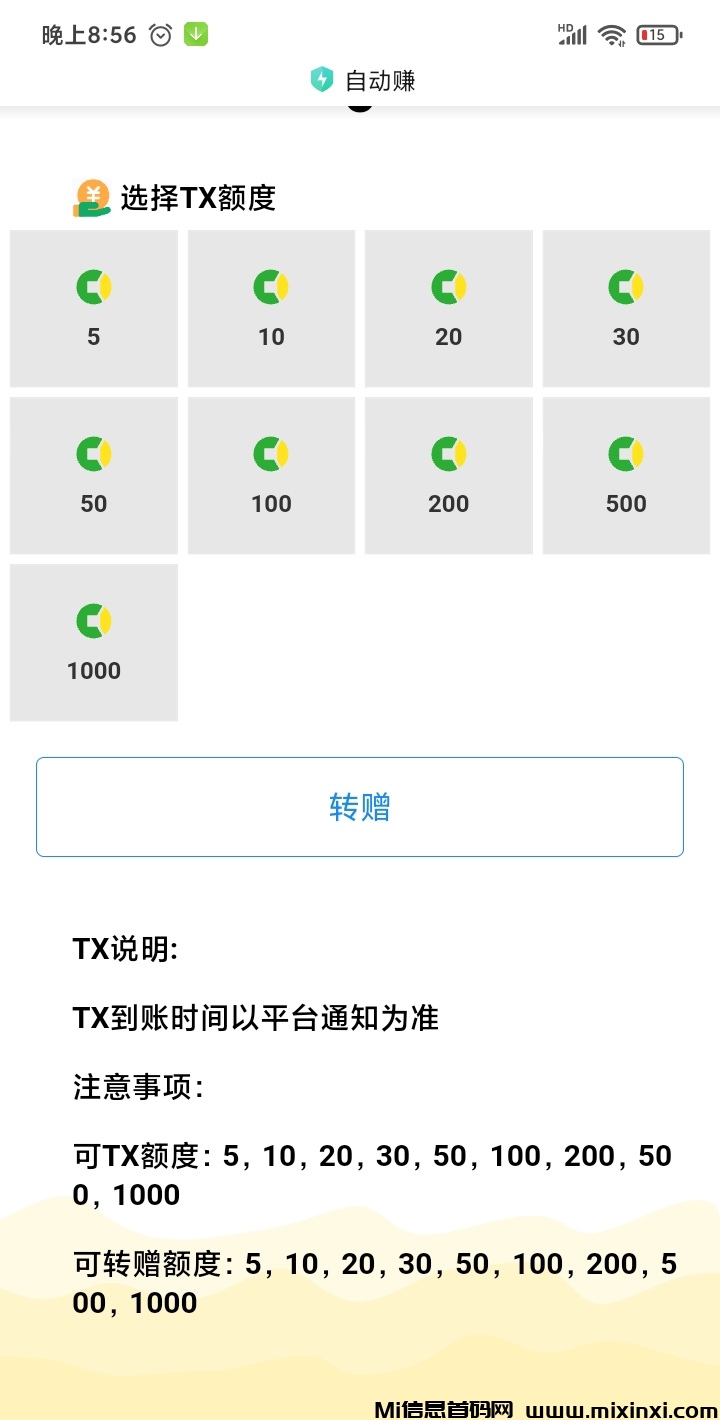Image resolution: width=720 pixels, height=1420 pixels.
Task: Click the battery indicator showing 15
Action: point(656,34)
